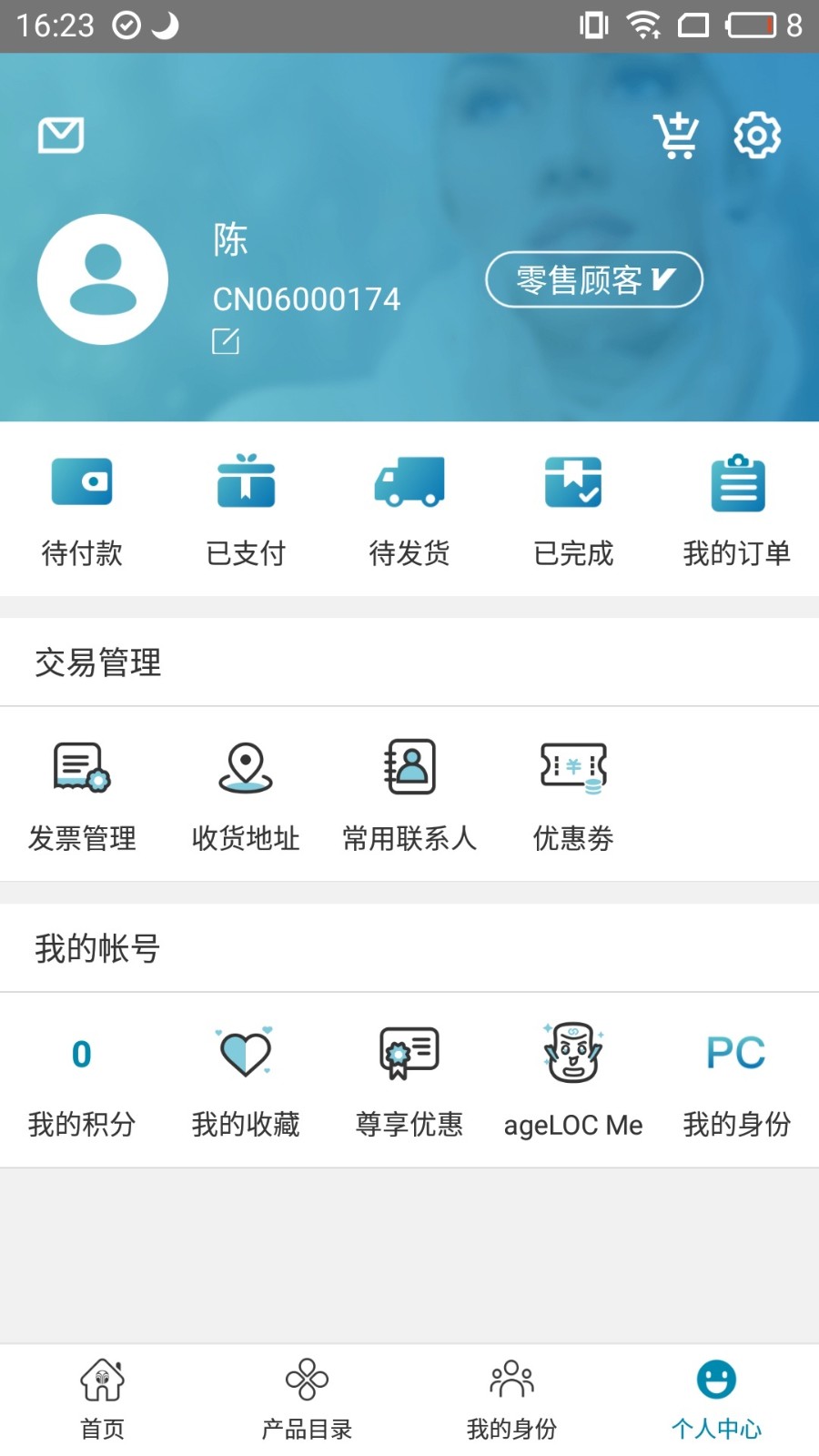Image resolution: width=819 pixels, height=1456 pixels.
Task: Go to the 首页 home tab
Action: (102, 1399)
